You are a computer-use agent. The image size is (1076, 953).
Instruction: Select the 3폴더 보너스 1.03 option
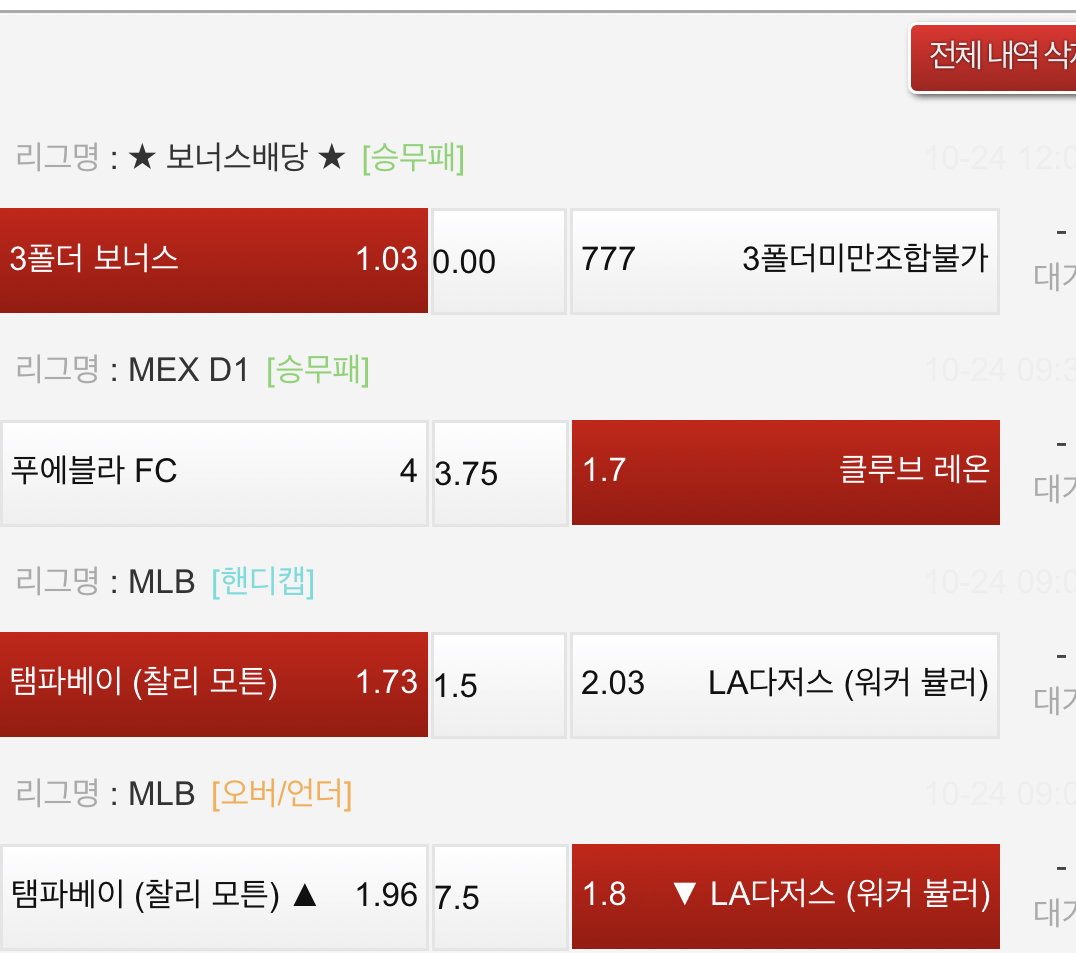(x=213, y=261)
